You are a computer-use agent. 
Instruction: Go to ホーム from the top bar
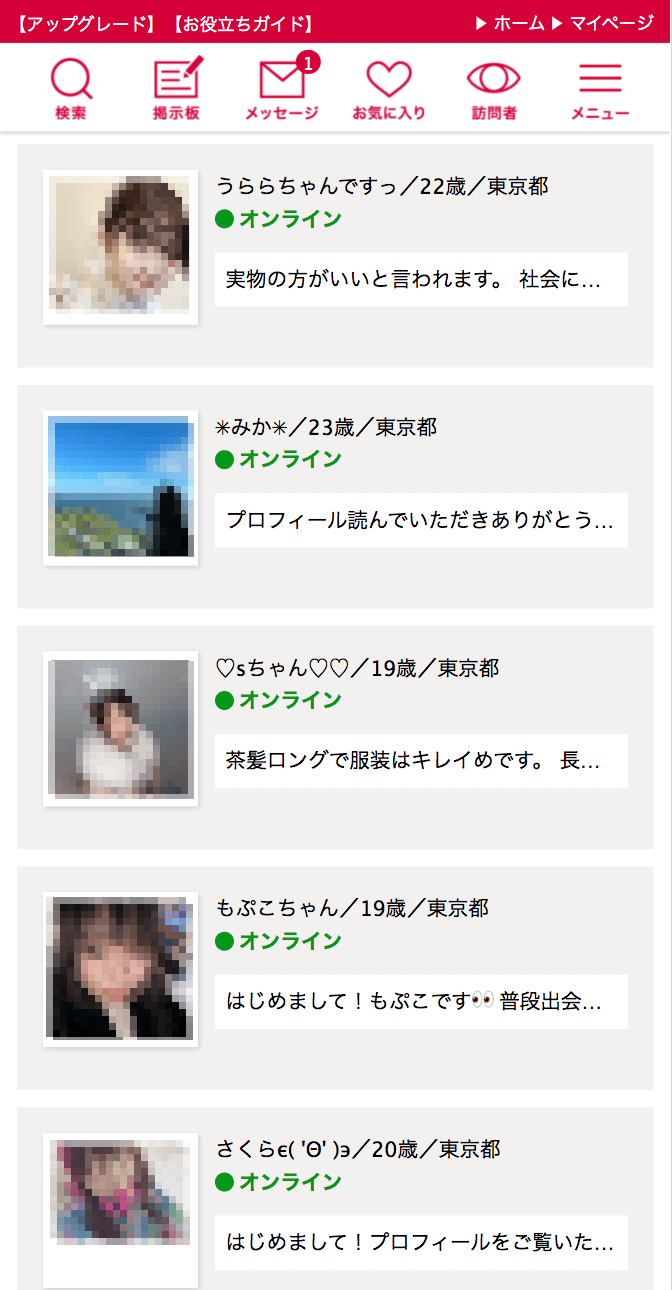510,23
